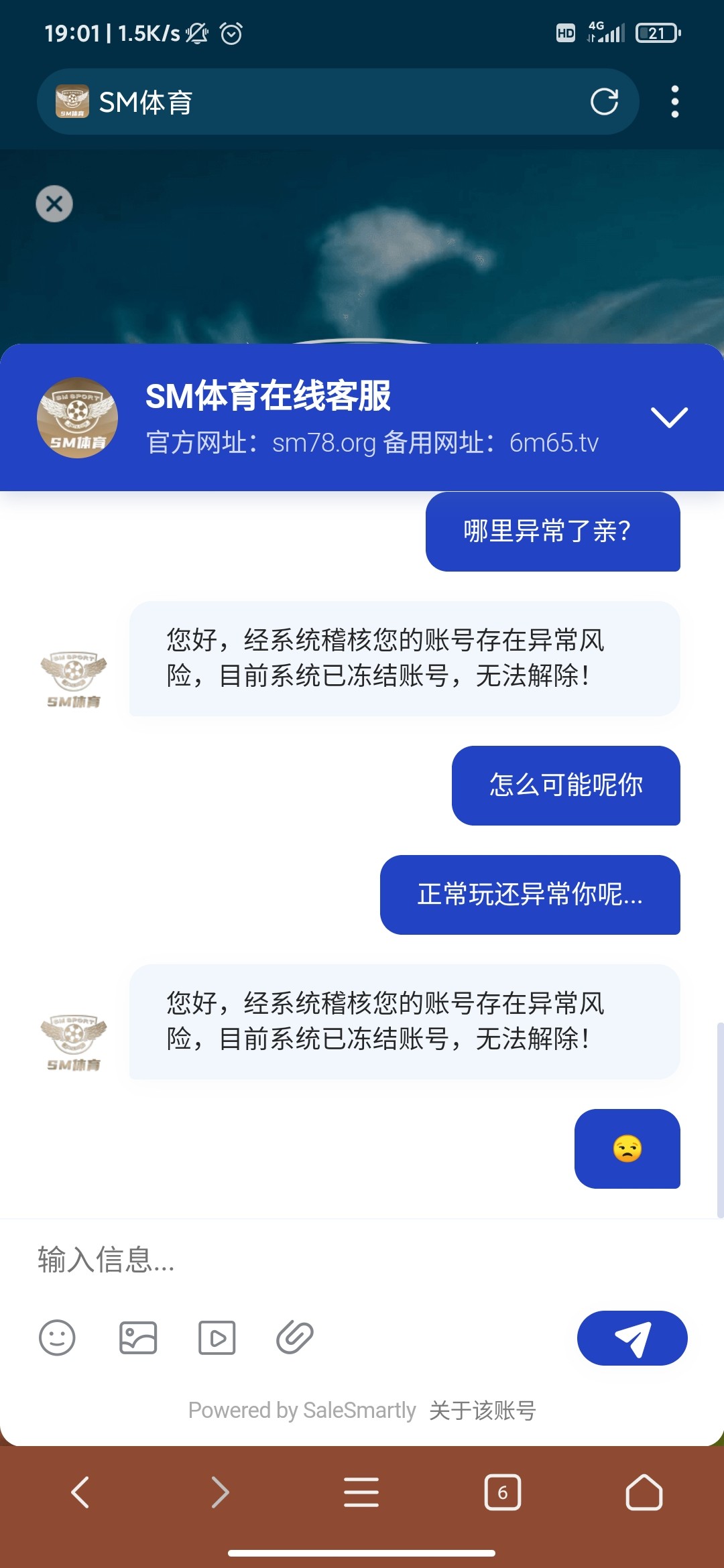Send the message
724x1568 pixels.
point(632,1337)
